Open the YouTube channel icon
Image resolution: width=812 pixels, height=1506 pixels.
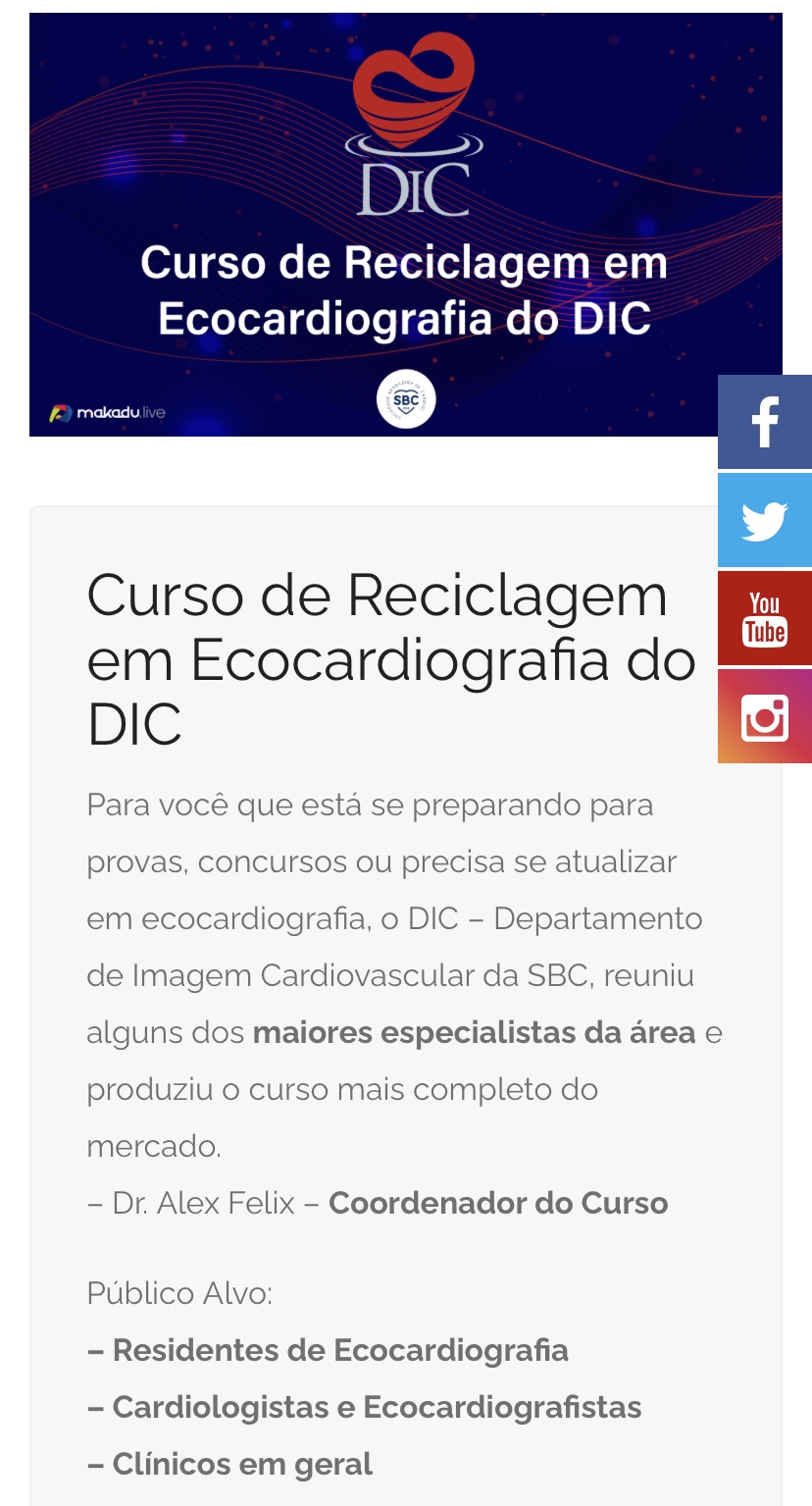pyautogui.click(x=765, y=617)
